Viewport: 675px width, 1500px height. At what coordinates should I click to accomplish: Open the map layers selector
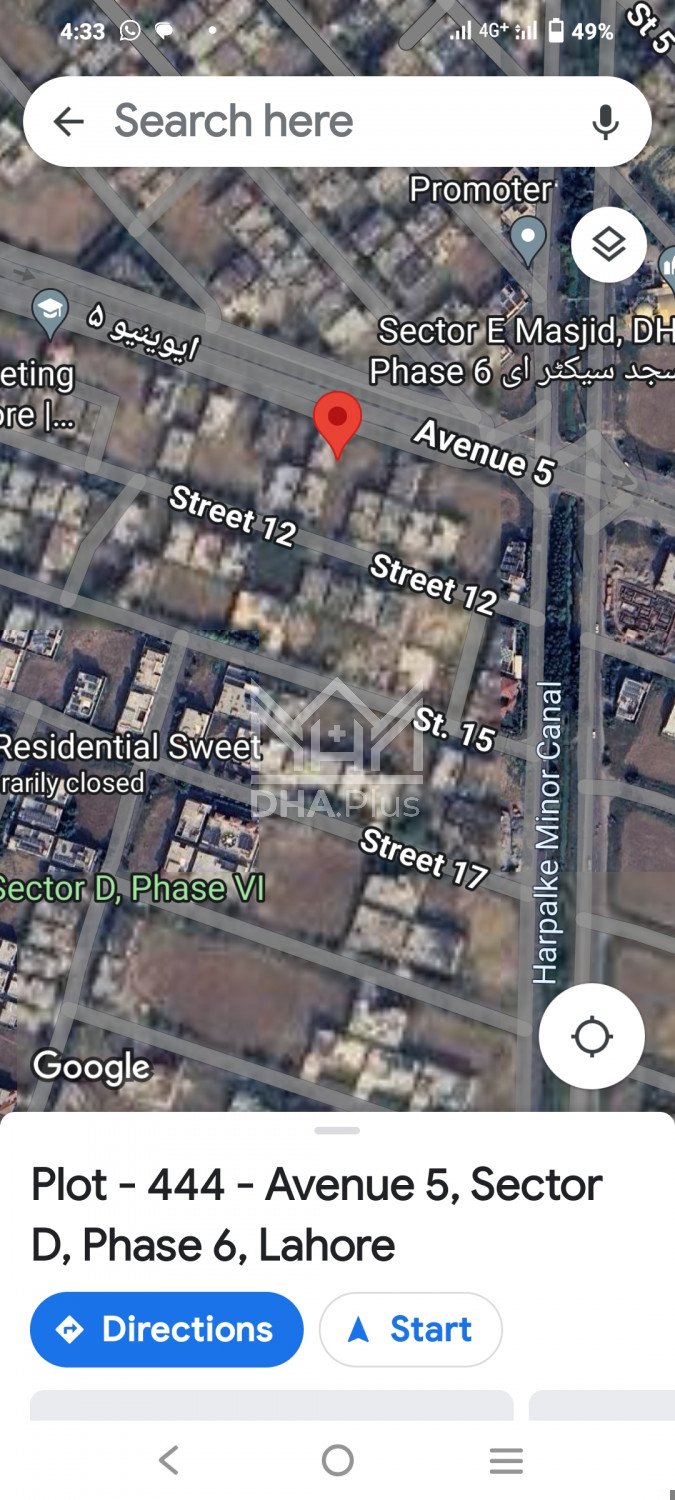click(x=609, y=244)
